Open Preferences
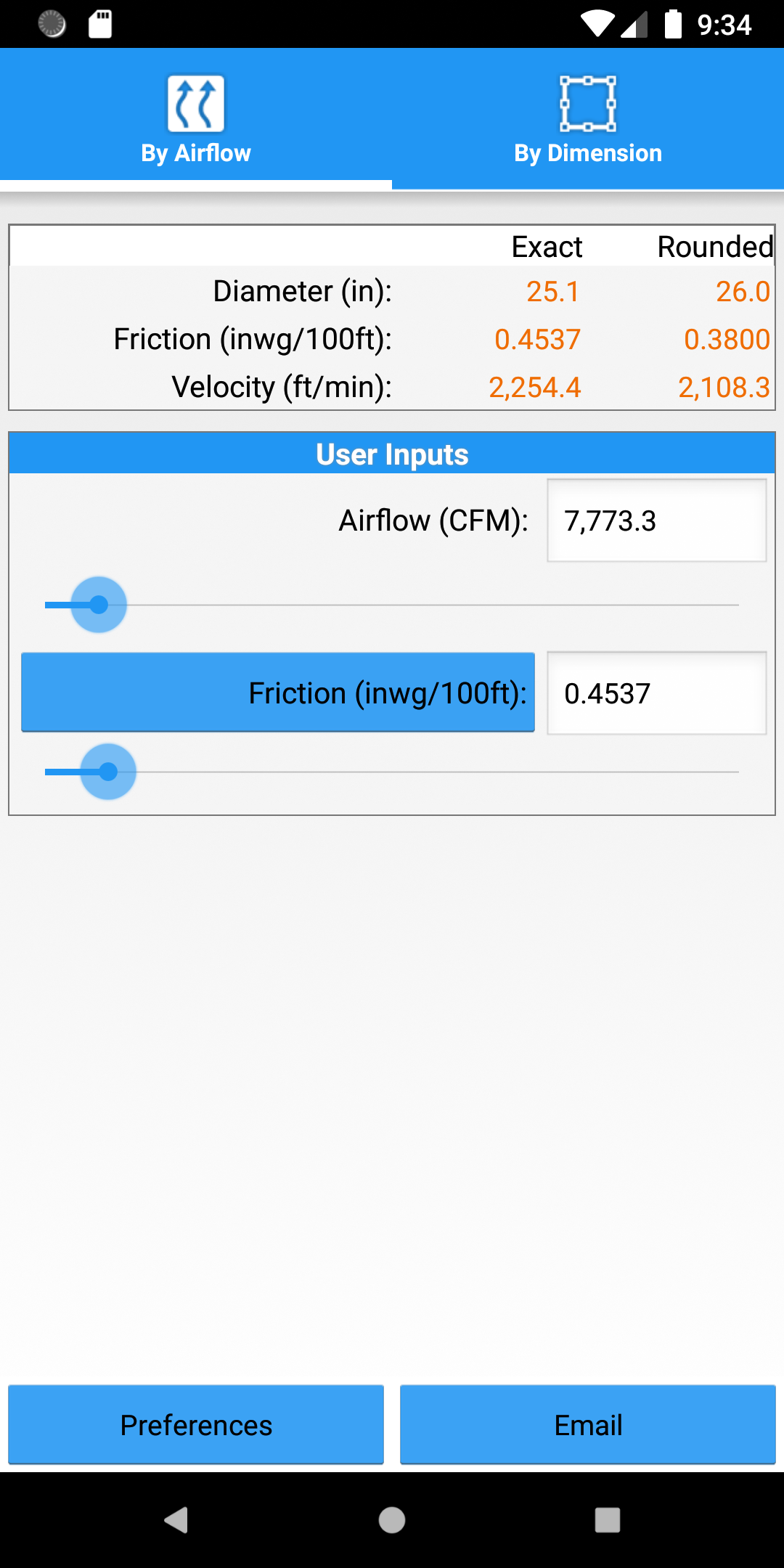The height and width of the screenshot is (1568, 784). tap(196, 1425)
